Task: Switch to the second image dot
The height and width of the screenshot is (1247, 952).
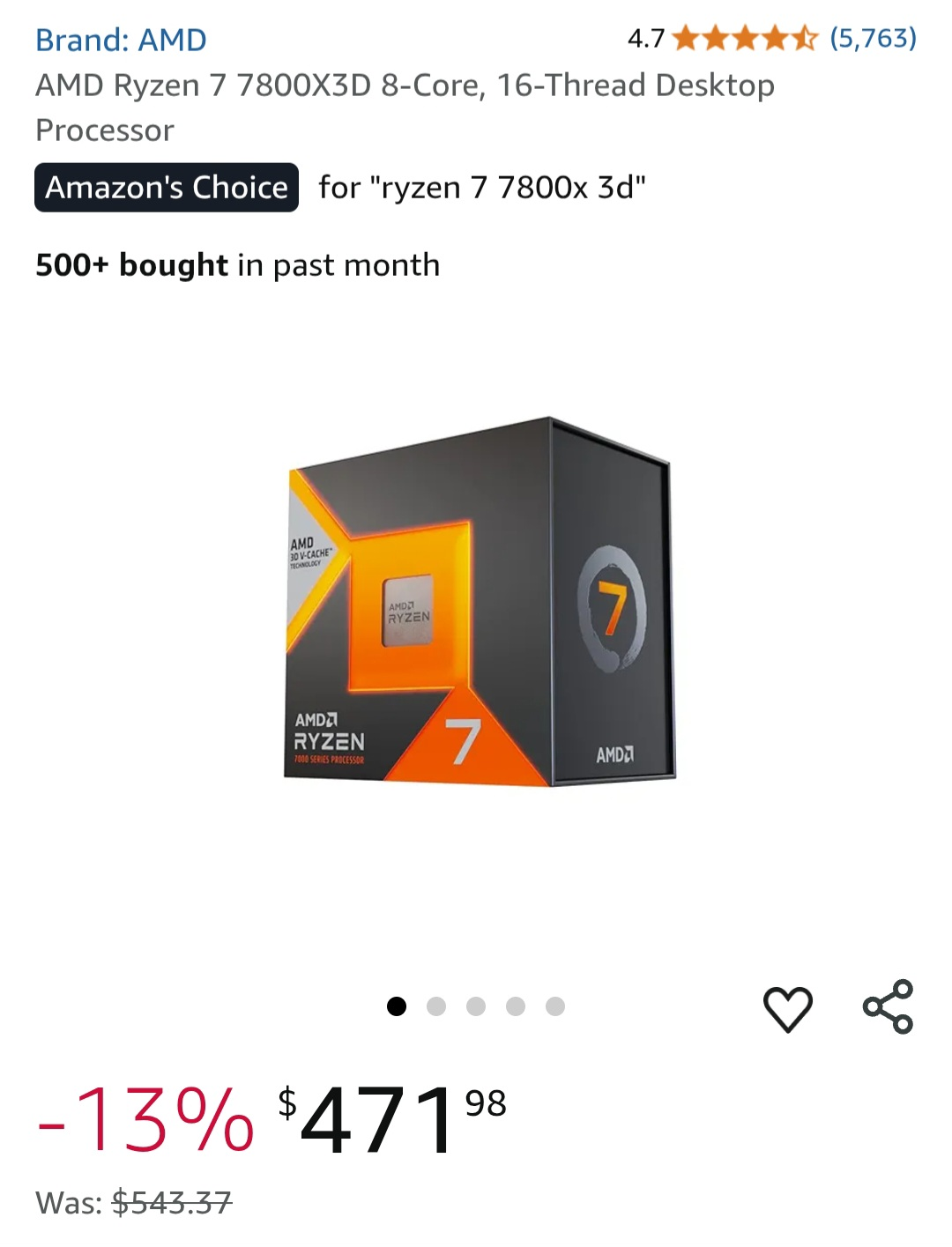Action: click(436, 1006)
